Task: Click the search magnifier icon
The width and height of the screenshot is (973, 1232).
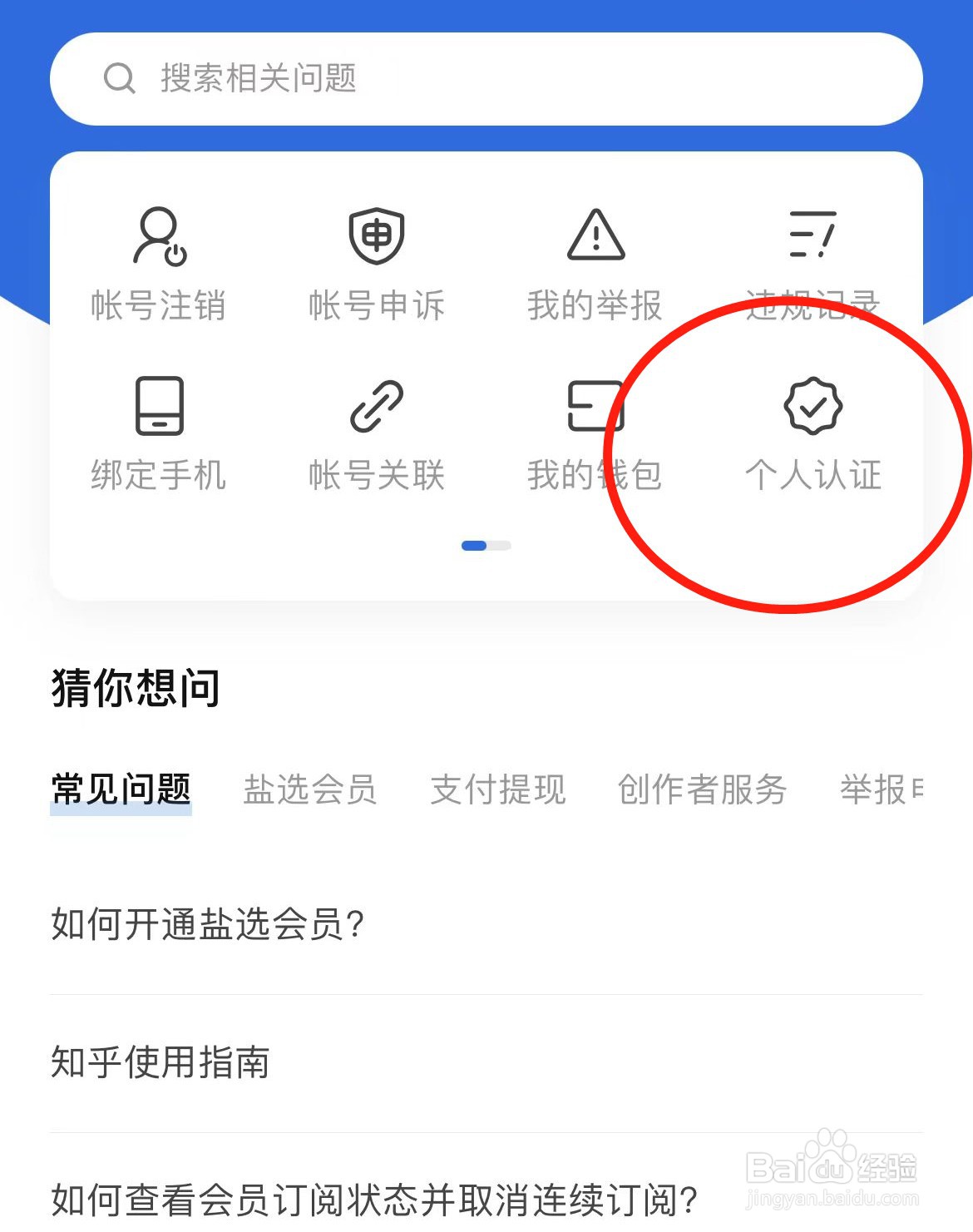Action: pyautogui.click(x=121, y=78)
